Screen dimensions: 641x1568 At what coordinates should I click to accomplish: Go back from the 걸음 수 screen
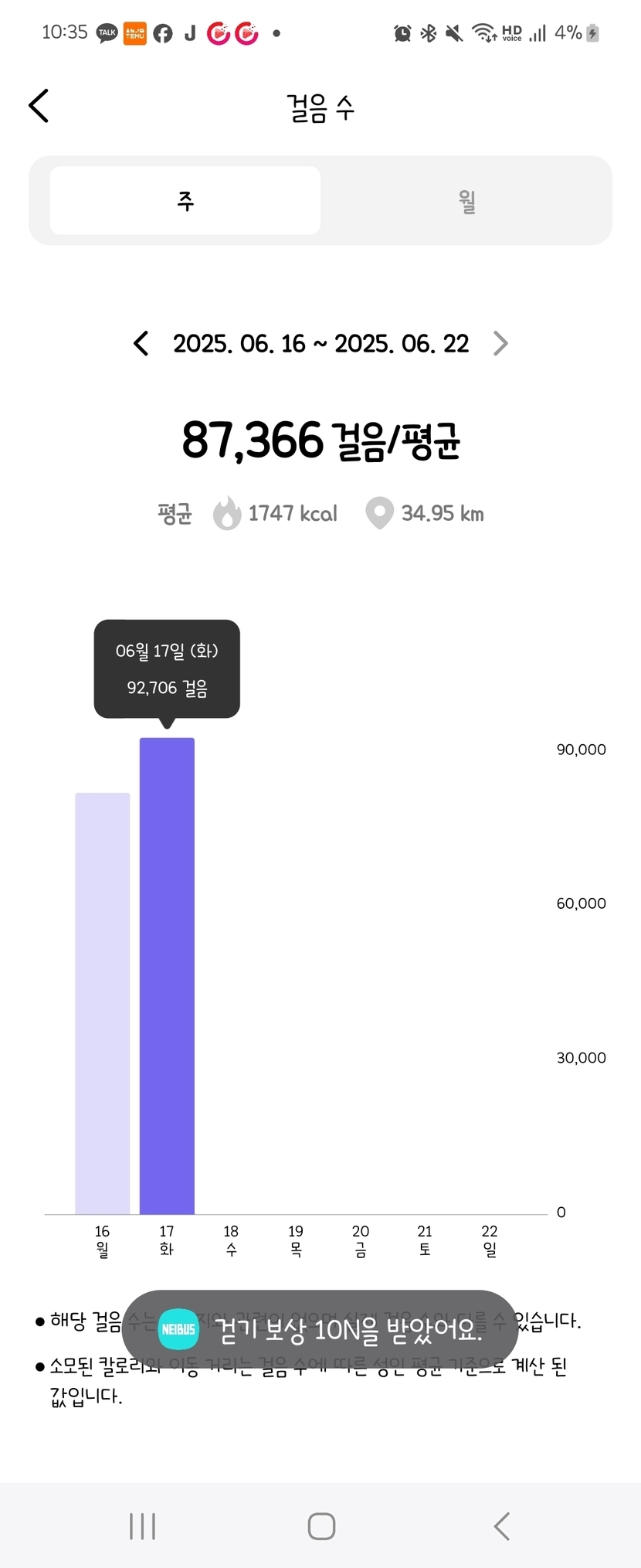coord(39,106)
